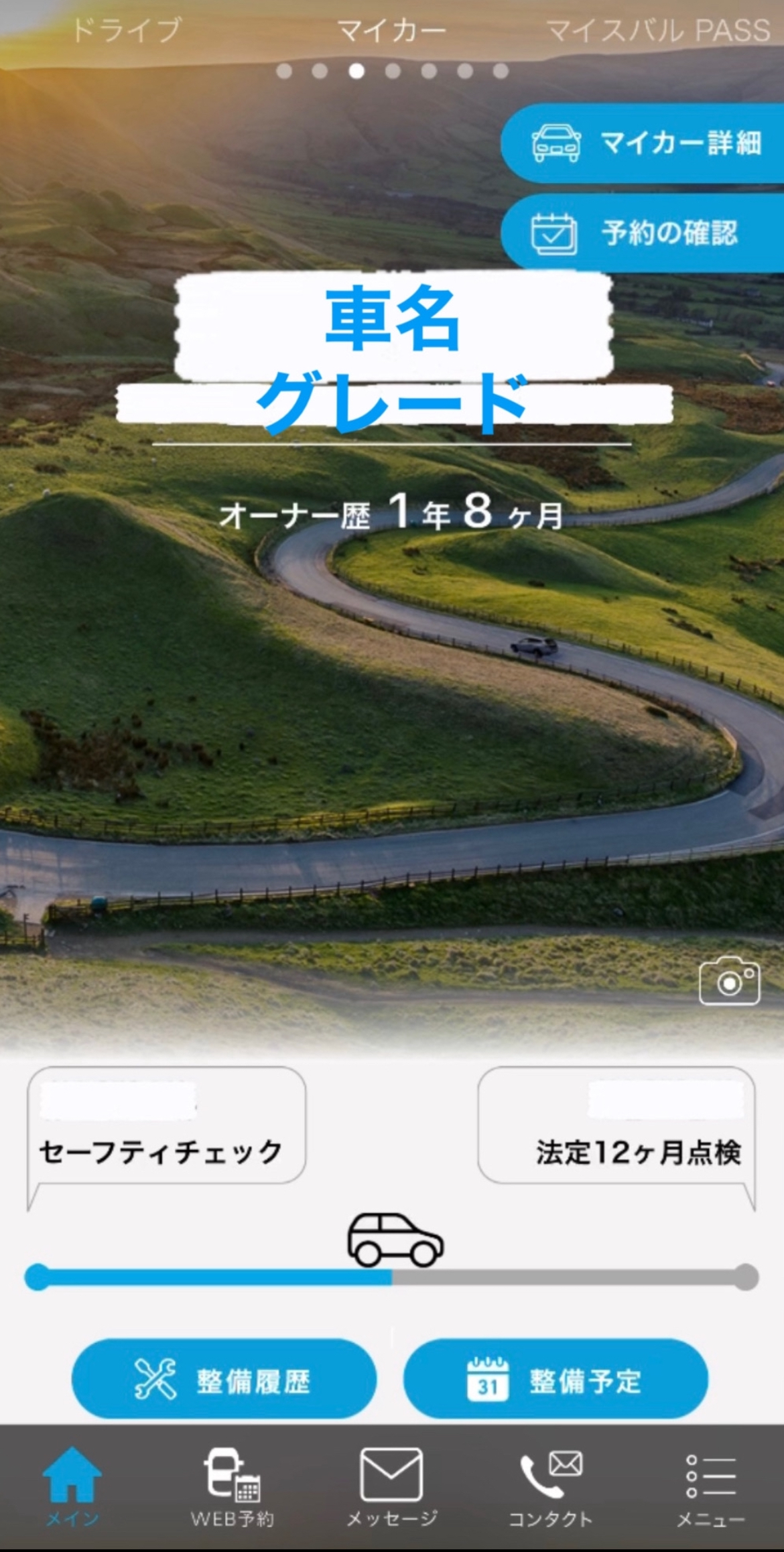
Task: Open the 法定12ヶ月点検 card
Action: click(x=616, y=1127)
